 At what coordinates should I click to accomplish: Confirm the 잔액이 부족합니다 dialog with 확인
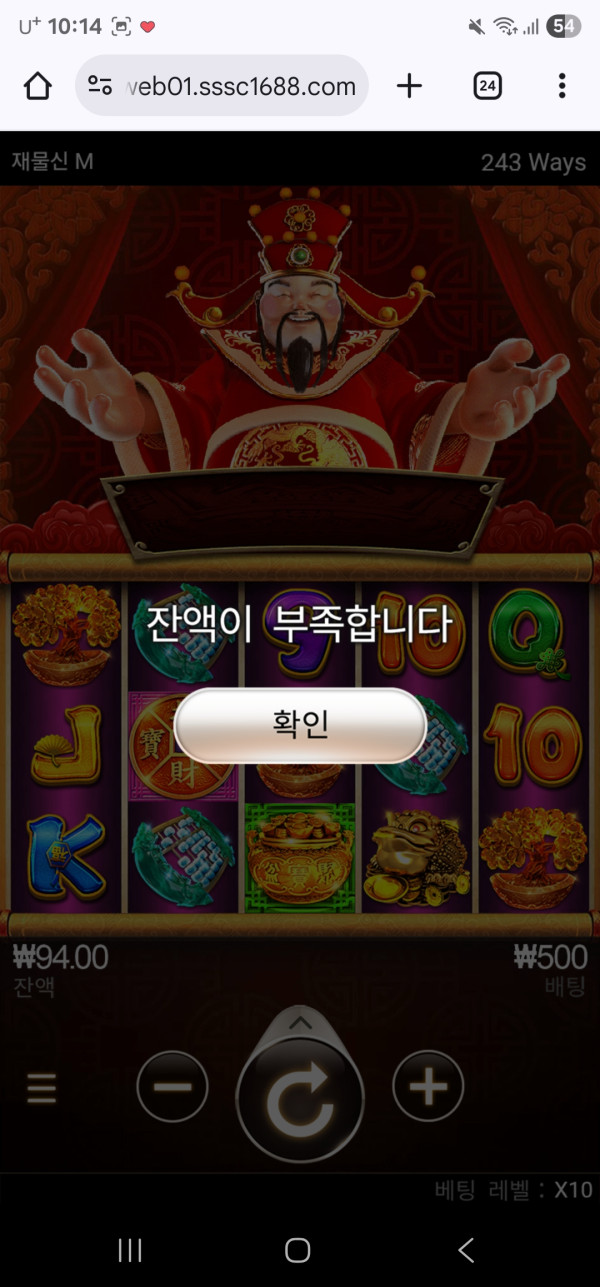pyautogui.click(x=300, y=725)
